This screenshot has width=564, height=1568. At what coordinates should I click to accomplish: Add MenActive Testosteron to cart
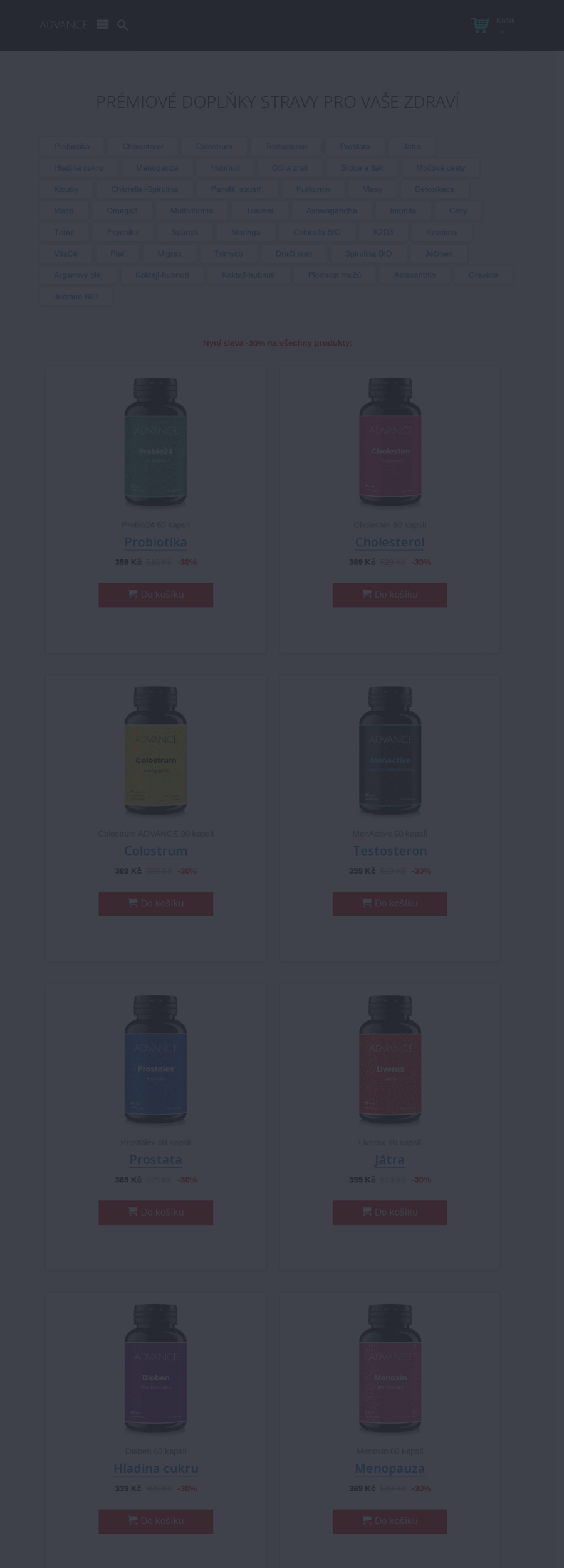pyautogui.click(x=390, y=904)
